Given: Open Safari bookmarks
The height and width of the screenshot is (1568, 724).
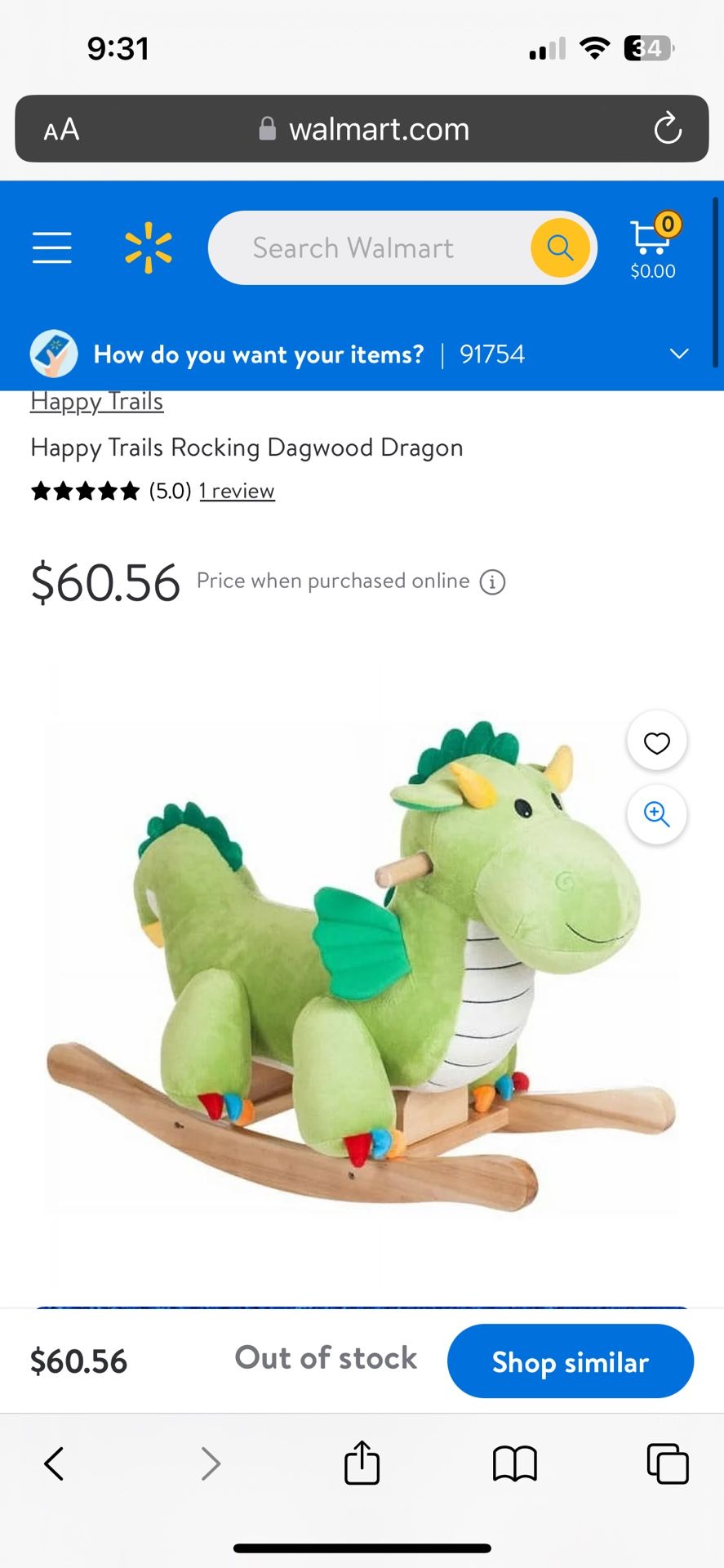Looking at the screenshot, I should pos(515,1463).
